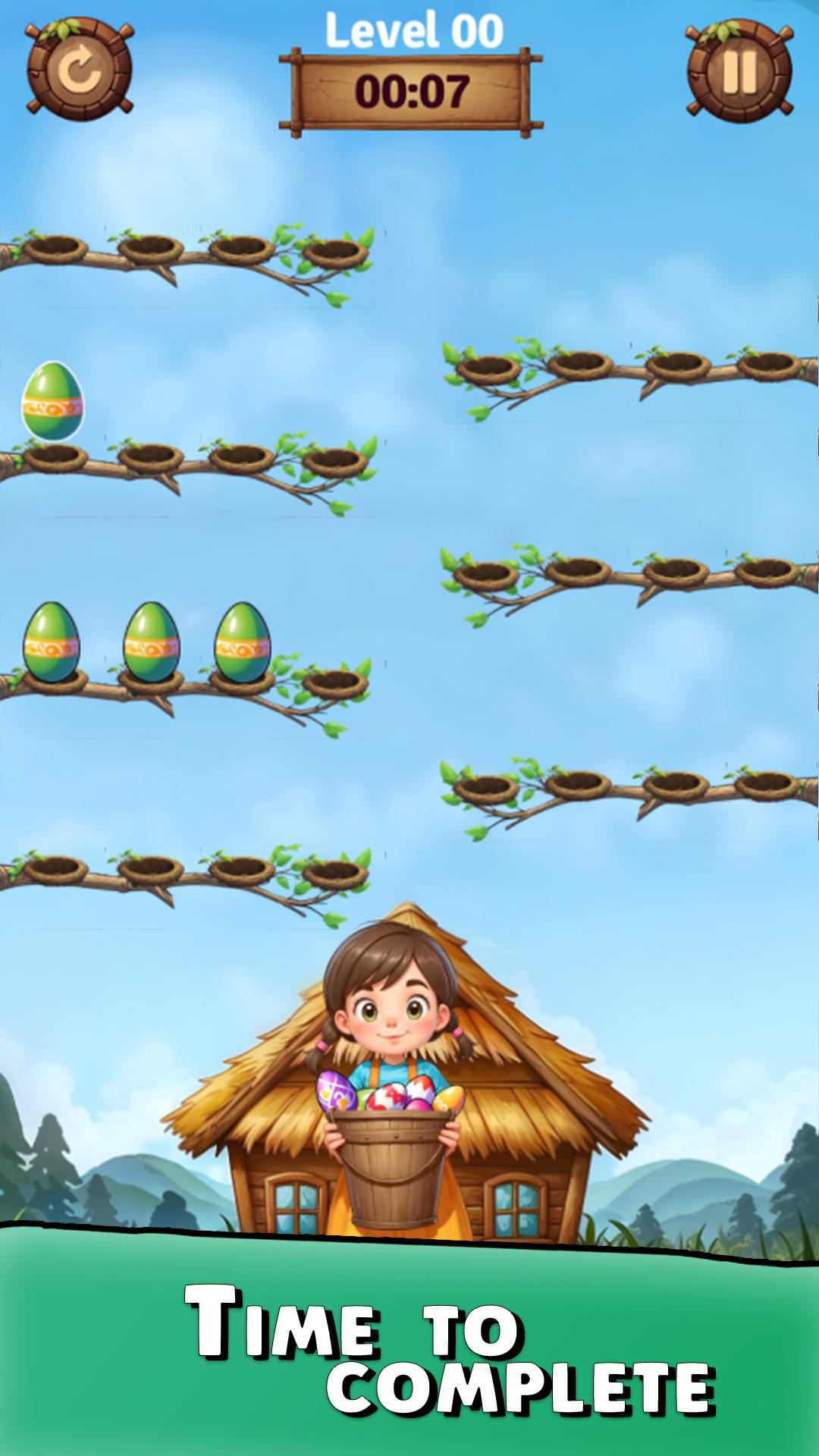
Task: Pause the game
Action: pos(739,71)
